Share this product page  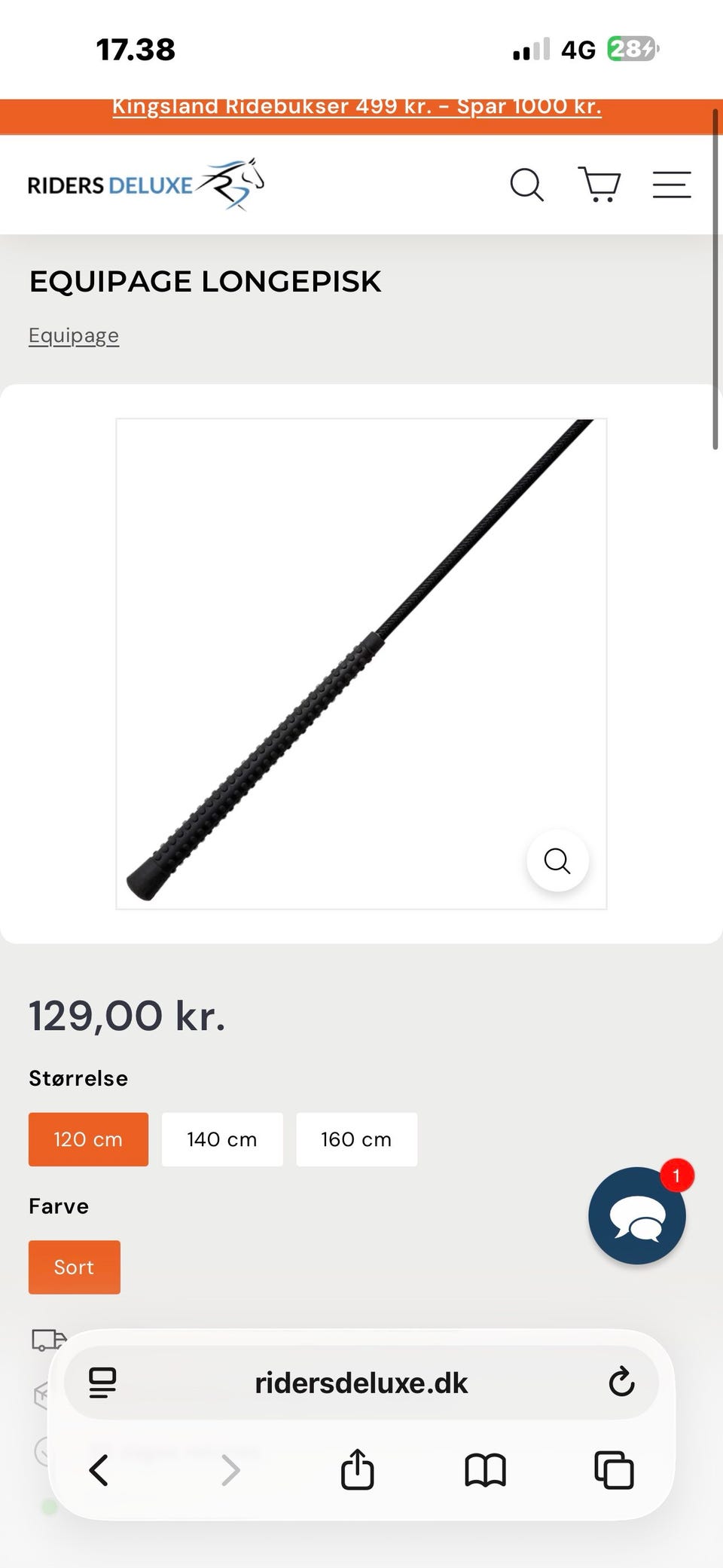click(x=358, y=1469)
